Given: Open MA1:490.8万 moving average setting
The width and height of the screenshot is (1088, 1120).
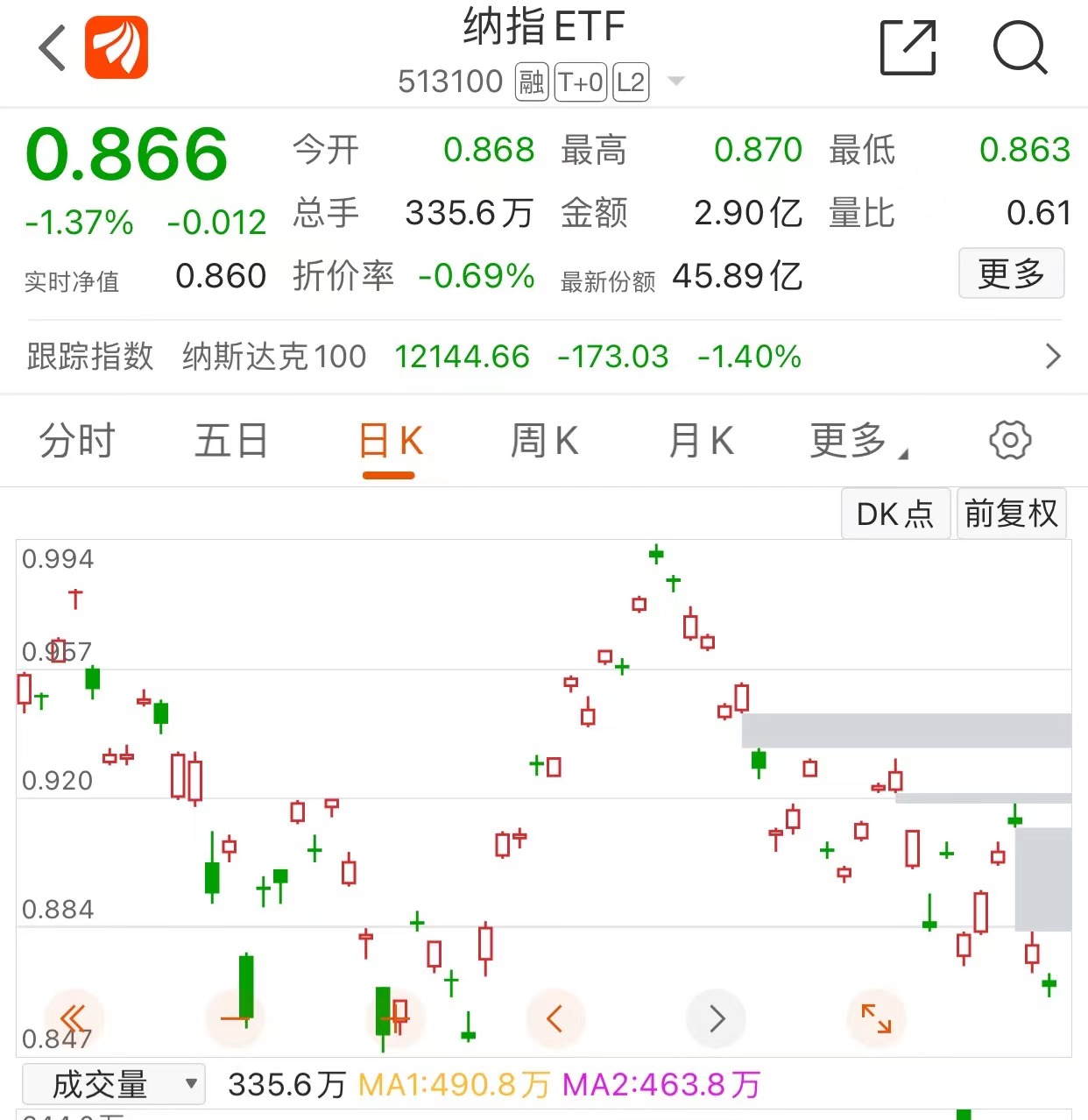Looking at the screenshot, I should click(449, 1084).
